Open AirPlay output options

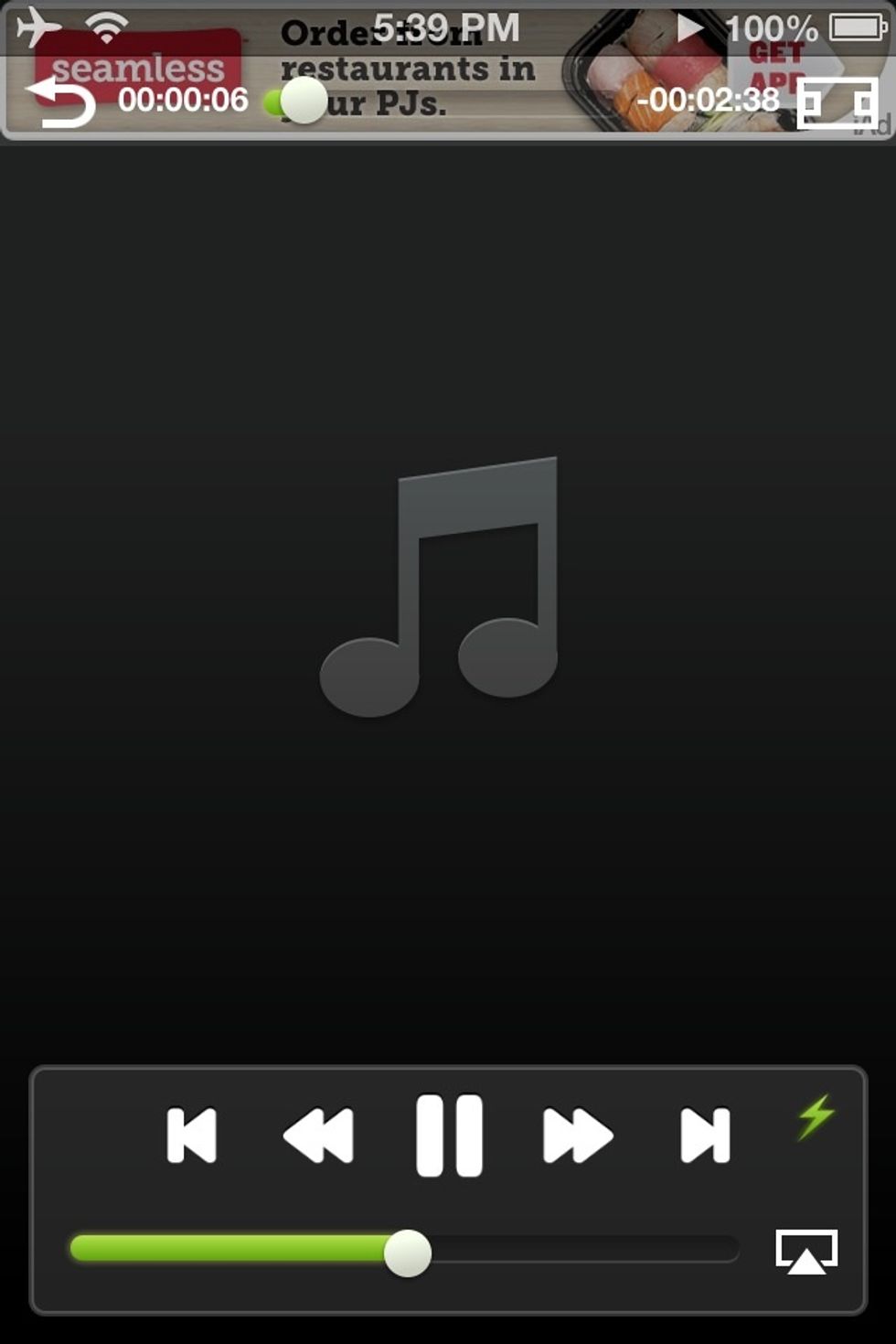pyautogui.click(x=806, y=1251)
